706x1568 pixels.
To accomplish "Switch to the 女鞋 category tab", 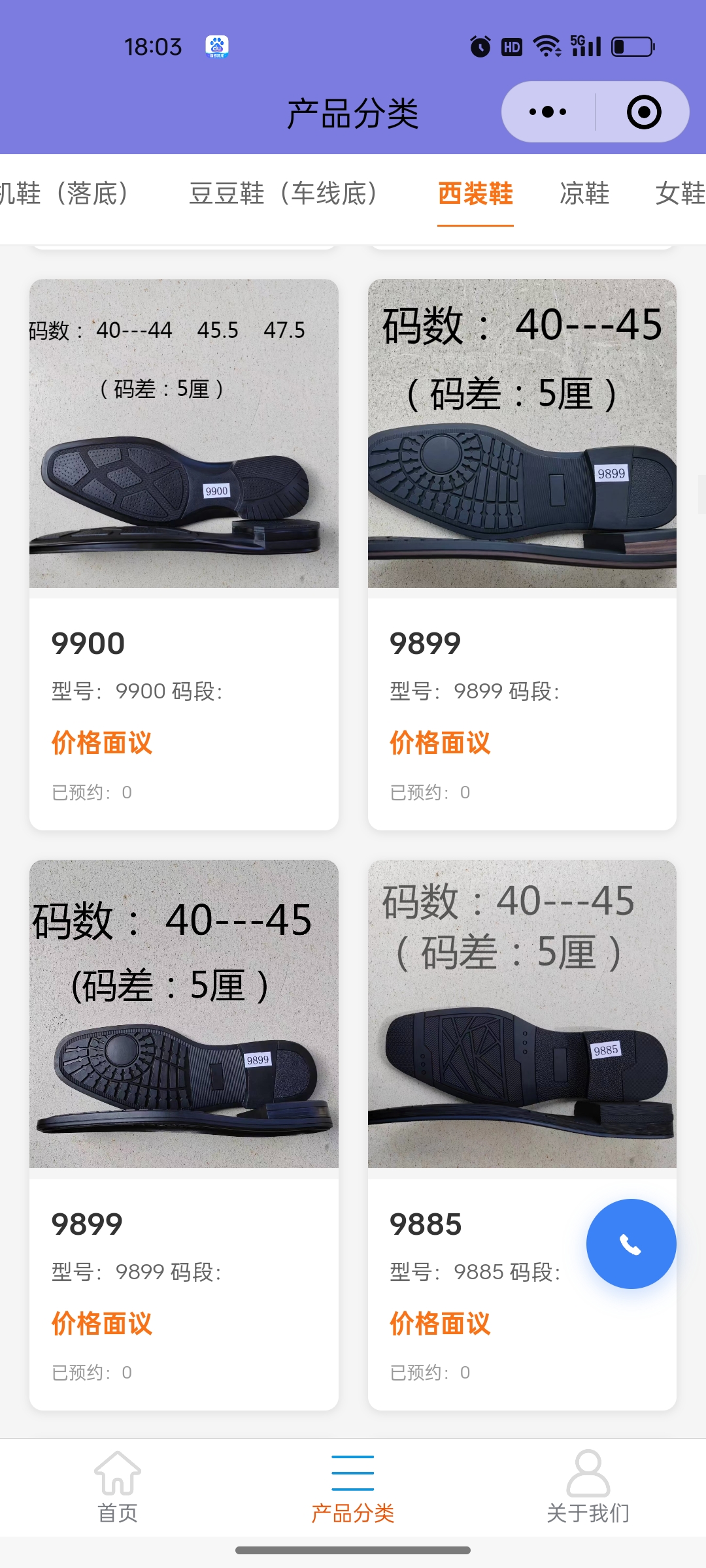I will point(680,193).
